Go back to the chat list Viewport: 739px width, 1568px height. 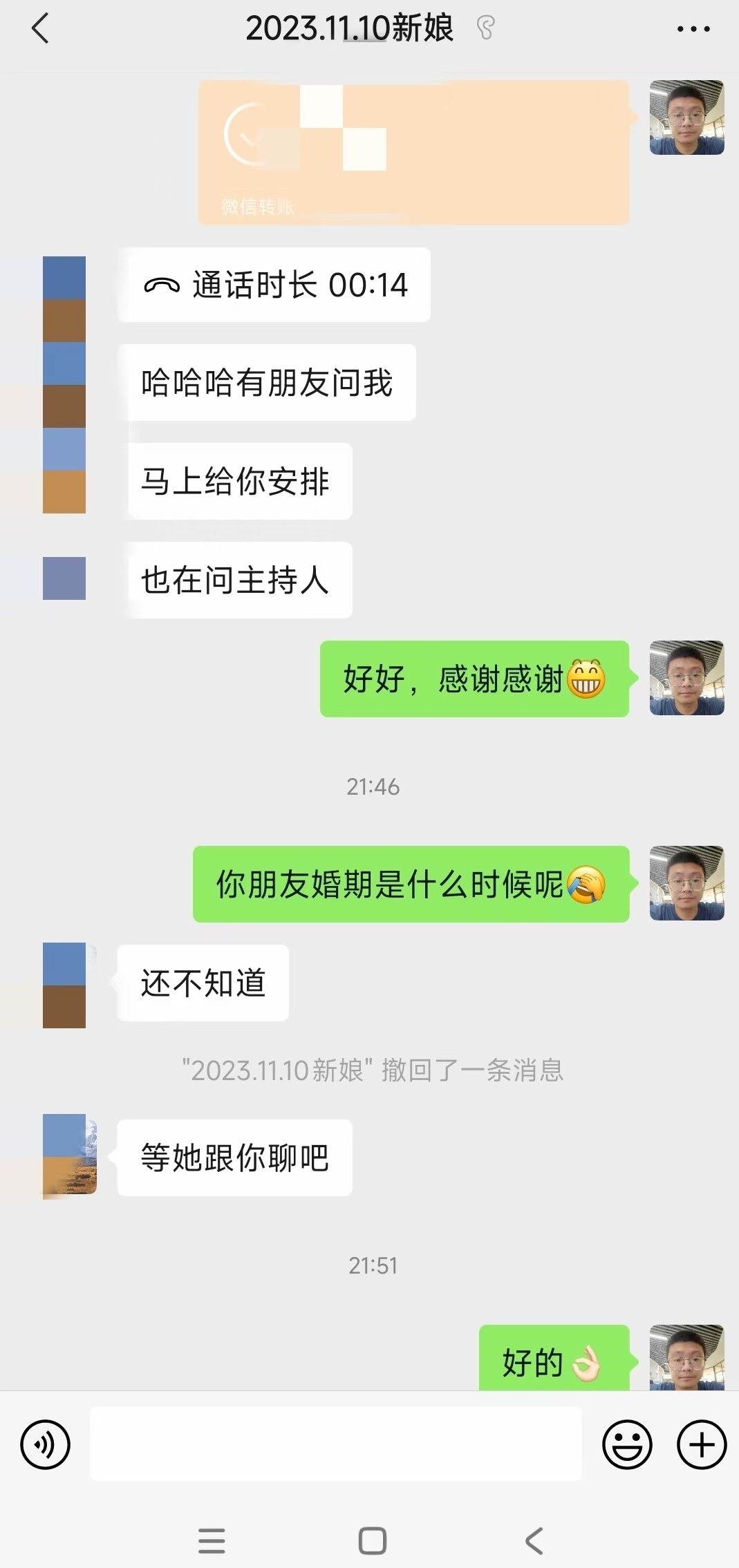tap(40, 29)
